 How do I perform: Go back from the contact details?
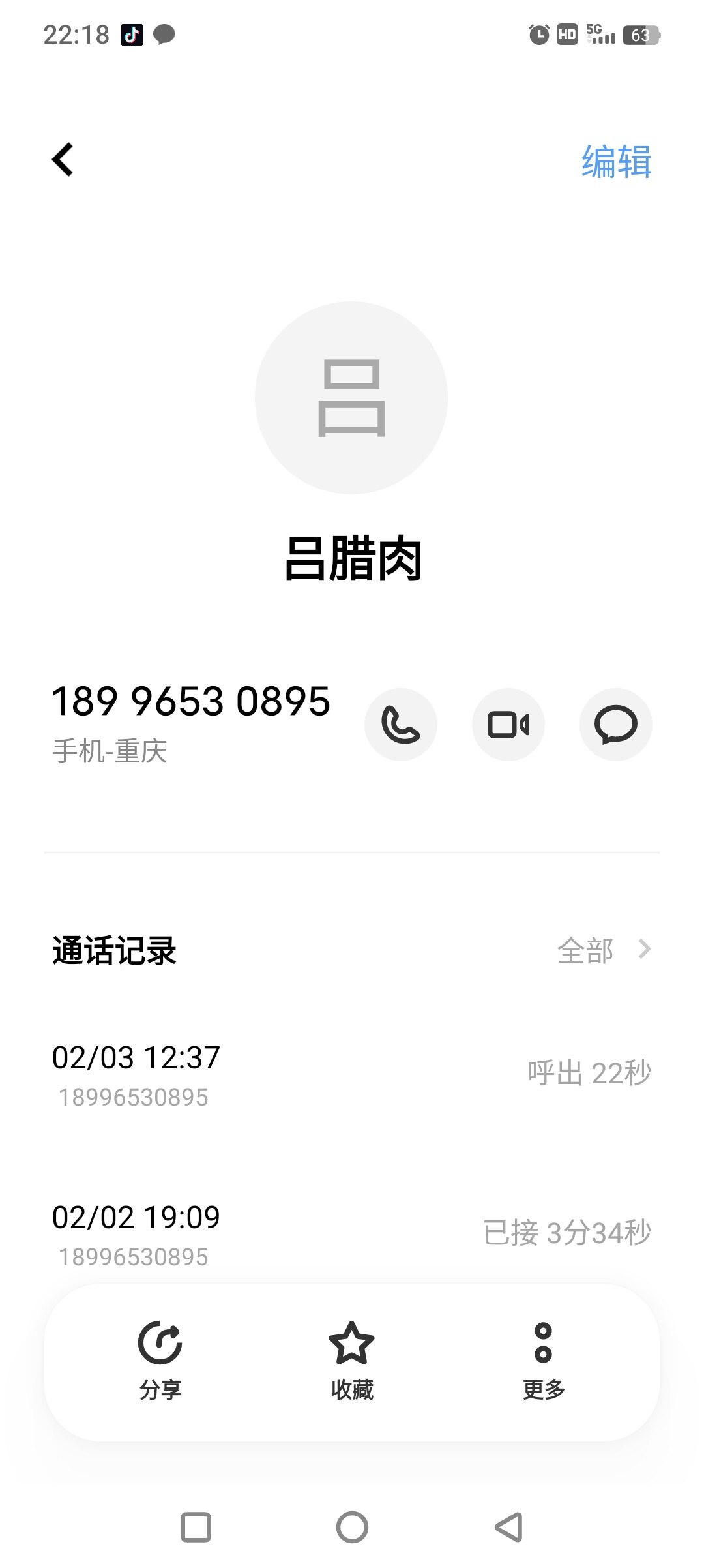pos(63,160)
